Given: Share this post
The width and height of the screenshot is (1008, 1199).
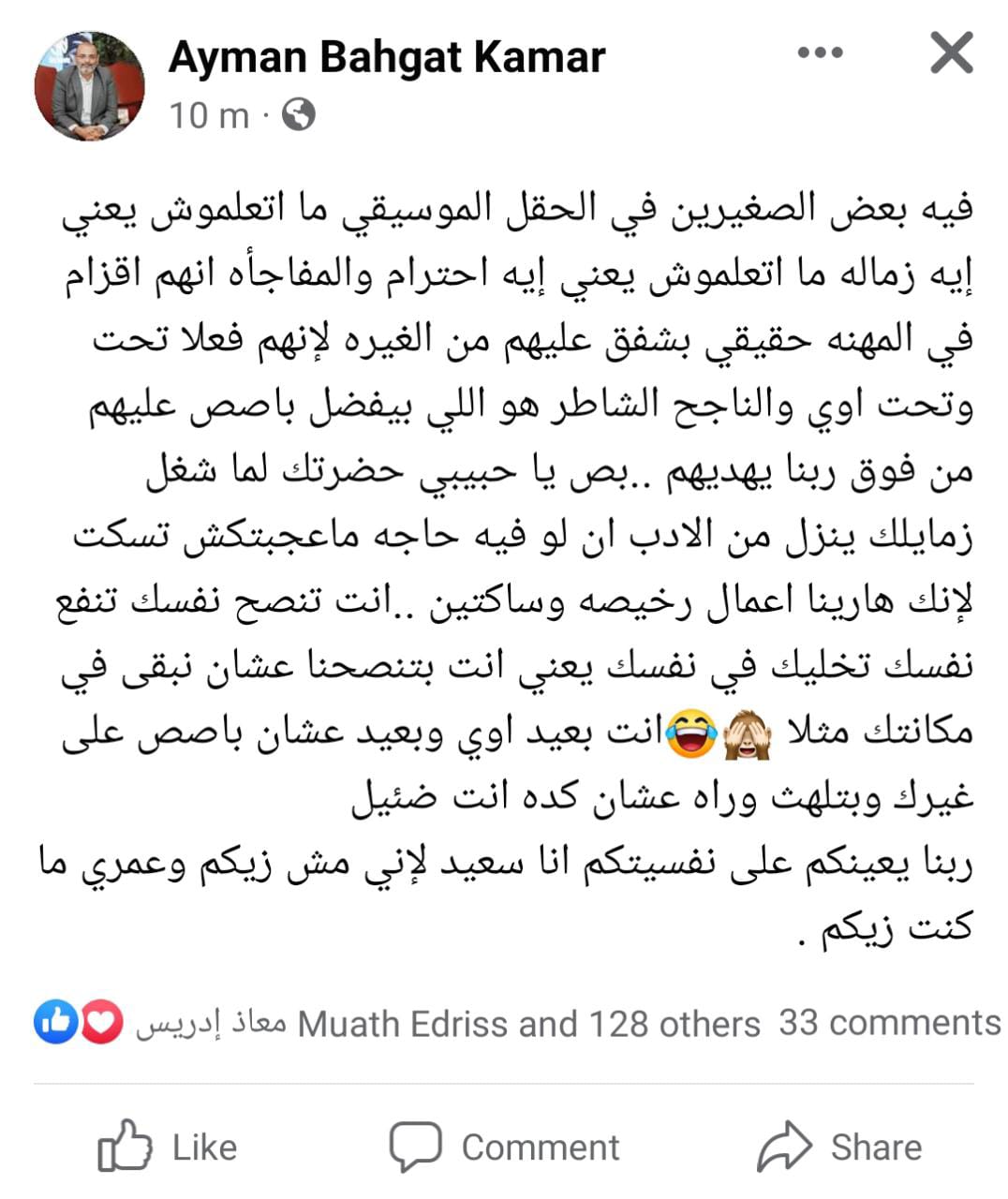Looking at the screenshot, I should coord(840,1147).
